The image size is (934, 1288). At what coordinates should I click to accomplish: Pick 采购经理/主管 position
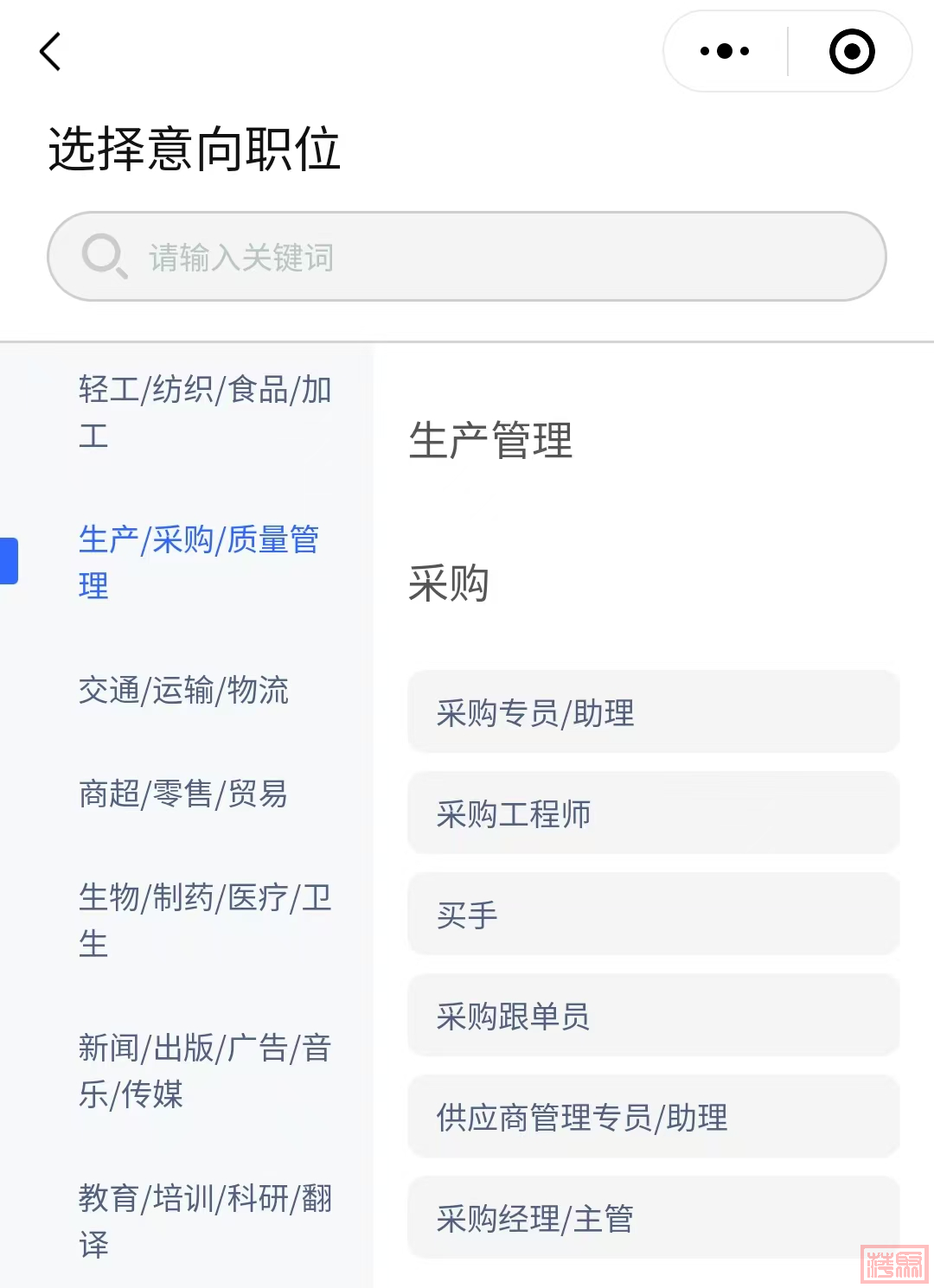point(653,1218)
